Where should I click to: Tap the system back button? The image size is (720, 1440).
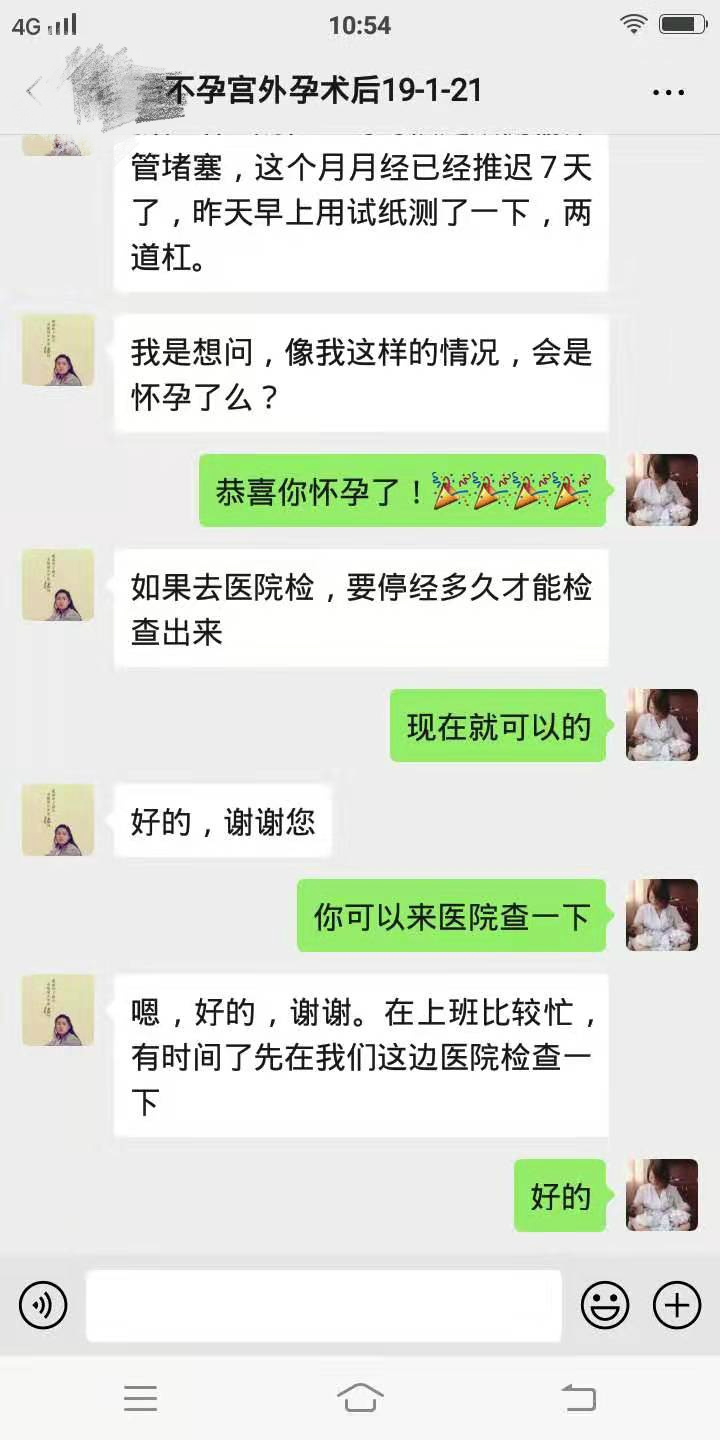point(578,1397)
